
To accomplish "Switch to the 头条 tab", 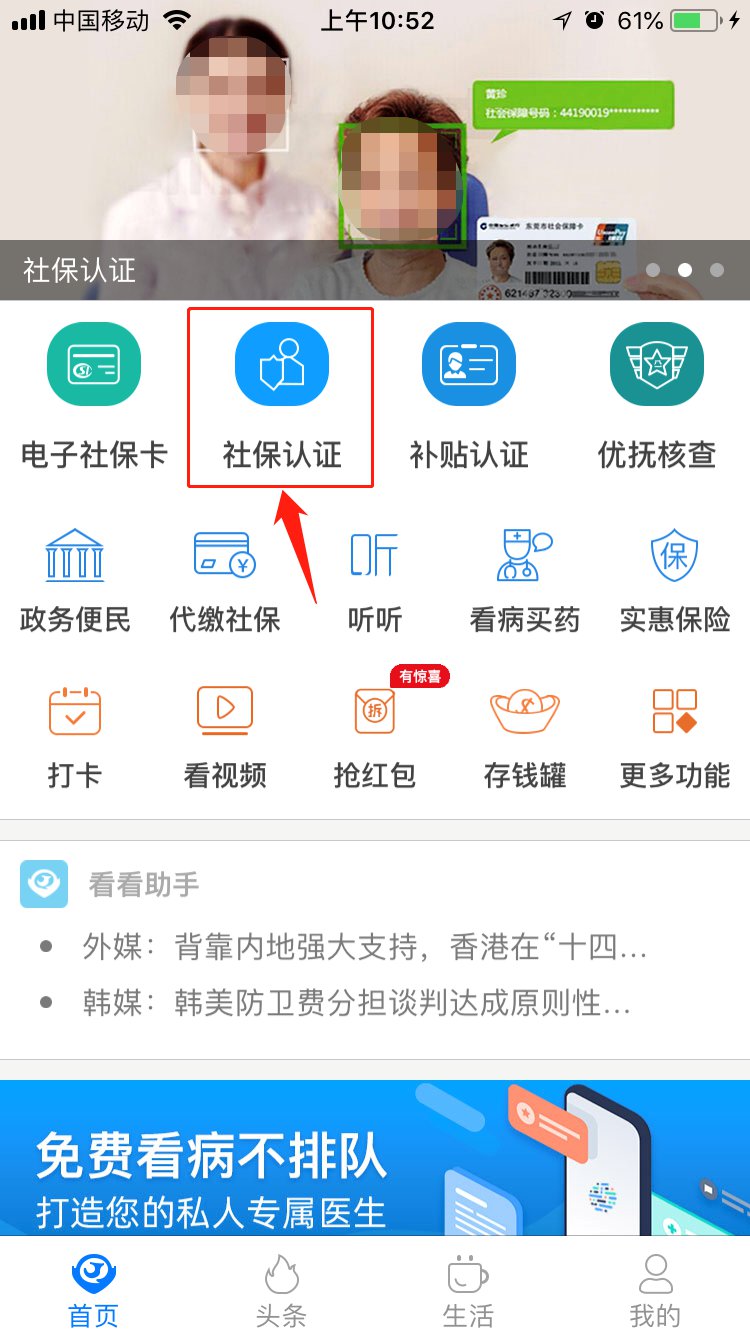I will tap(281, 1291).
